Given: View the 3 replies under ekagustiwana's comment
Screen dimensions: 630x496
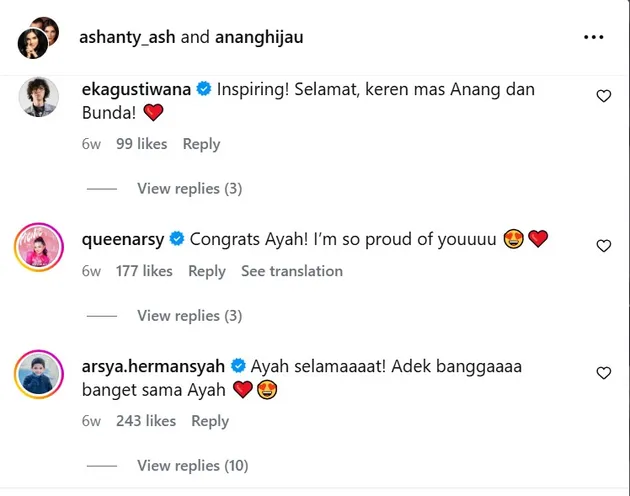Looking at the screenshot, I should (189, 188).
